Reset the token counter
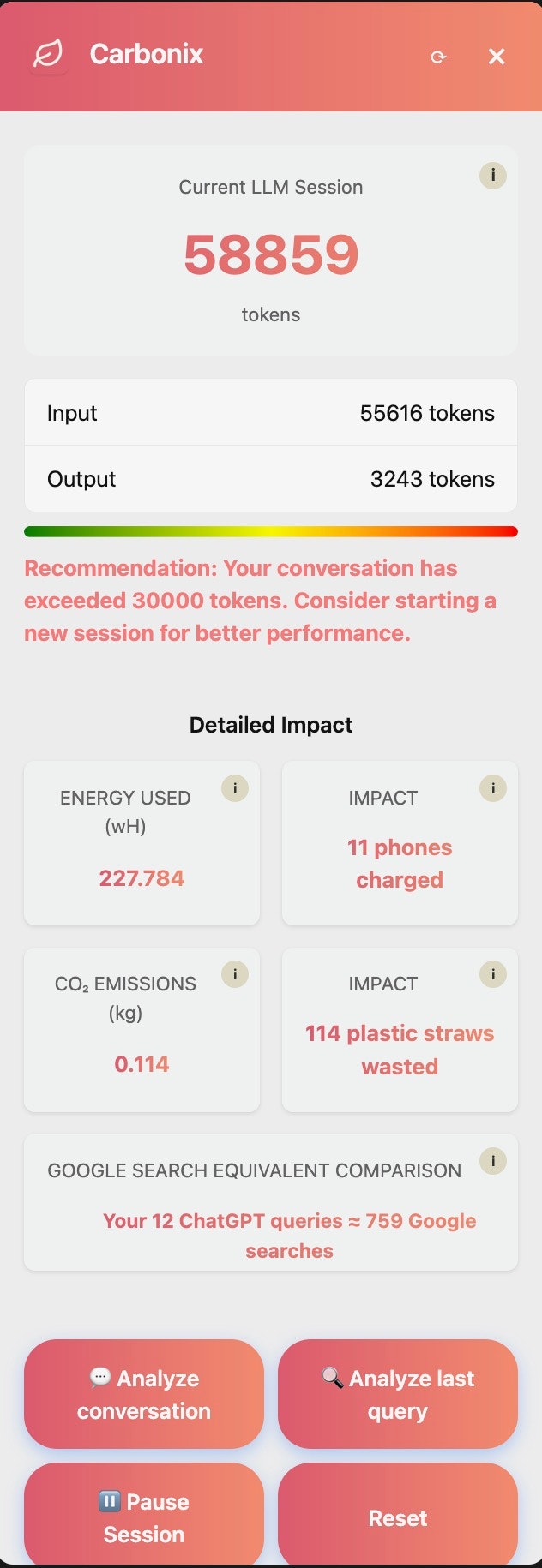Image resolution: width=542 pixels, height=1568 pixels. coord(398,1517)
